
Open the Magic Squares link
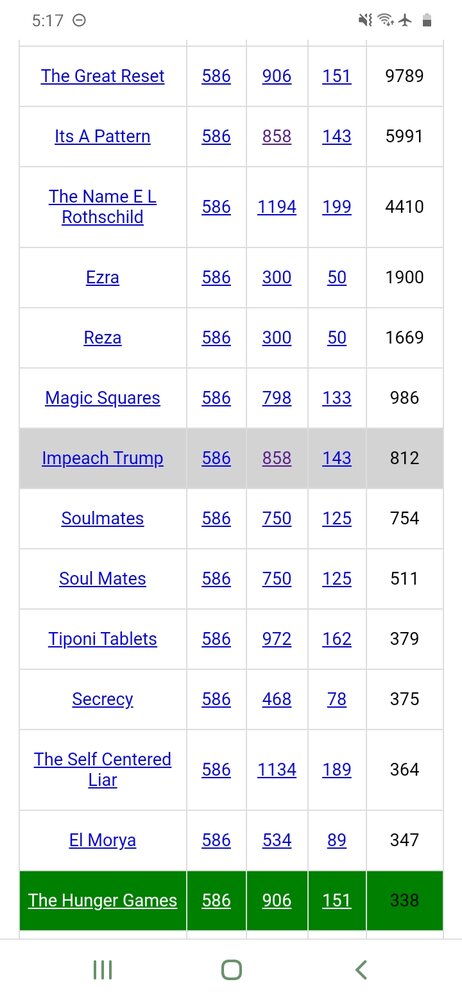(102, 398)
